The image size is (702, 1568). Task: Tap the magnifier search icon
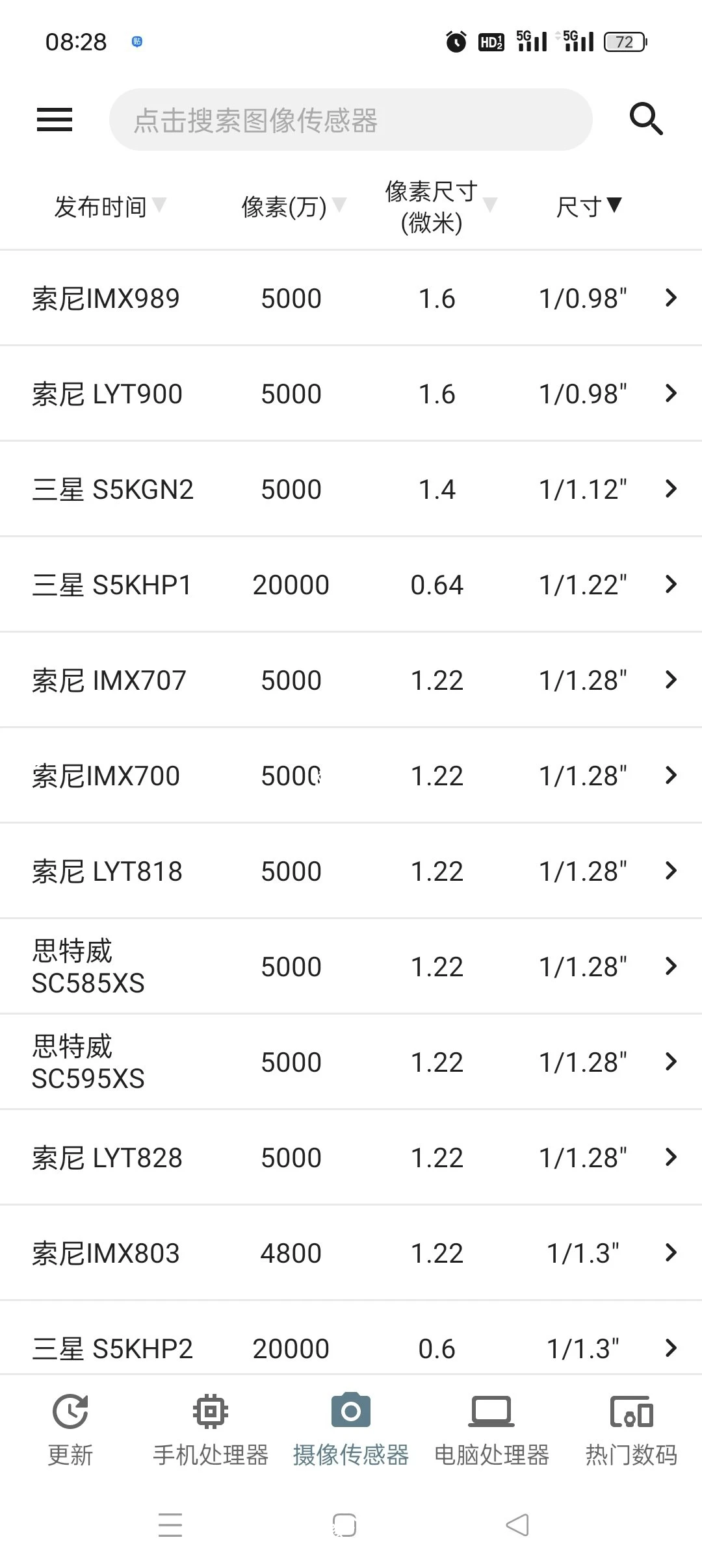click(646, 119)
